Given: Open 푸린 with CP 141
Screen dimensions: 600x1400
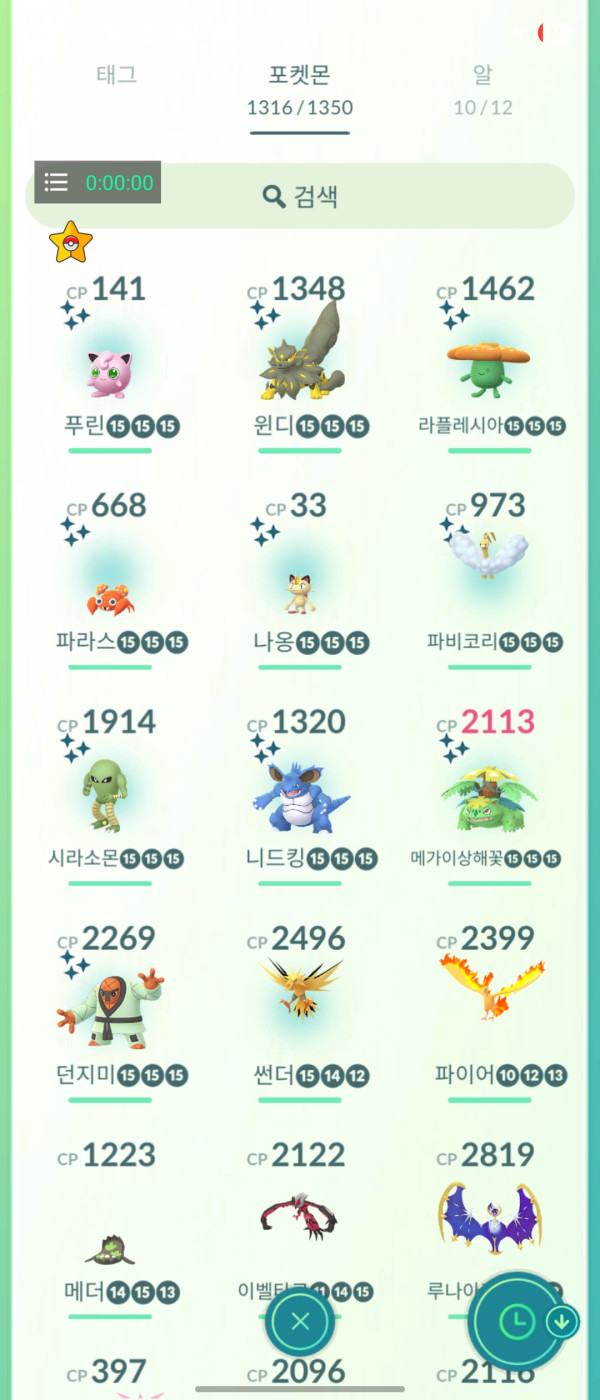Looking at the screenshot, I should coord(108,370).
